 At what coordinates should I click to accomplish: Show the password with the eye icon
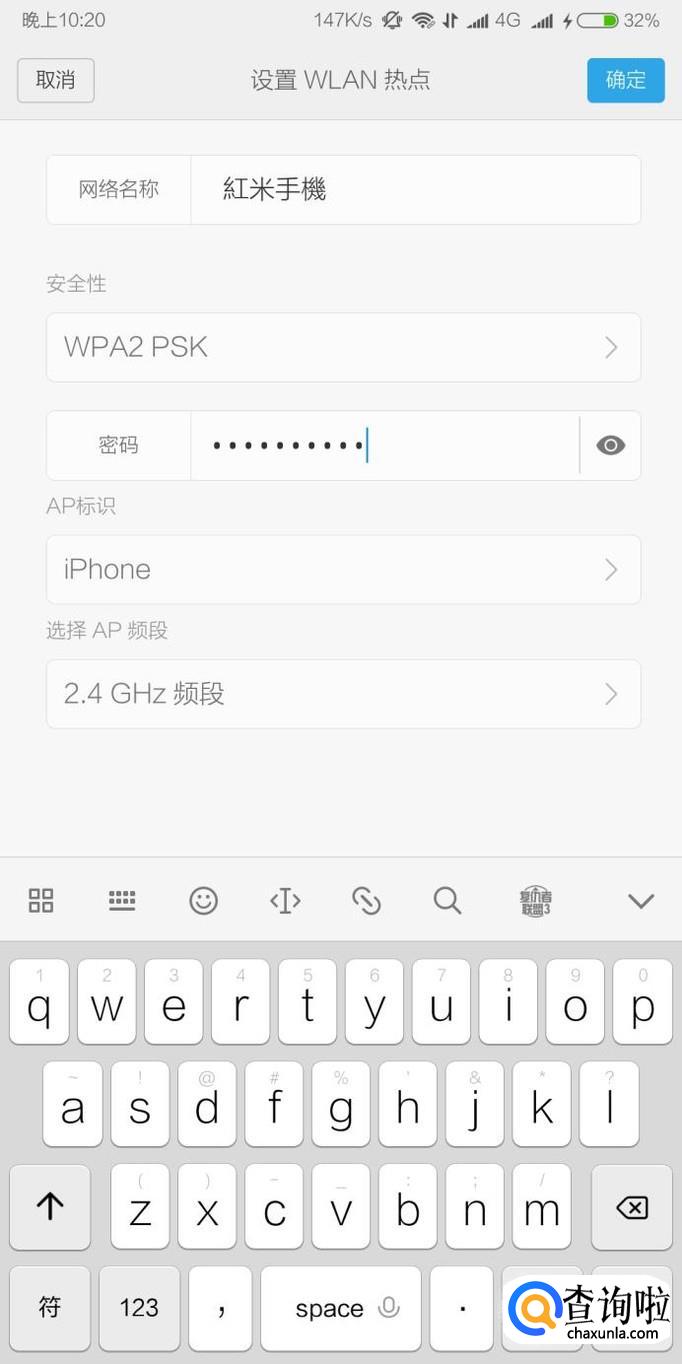point(610,445)
